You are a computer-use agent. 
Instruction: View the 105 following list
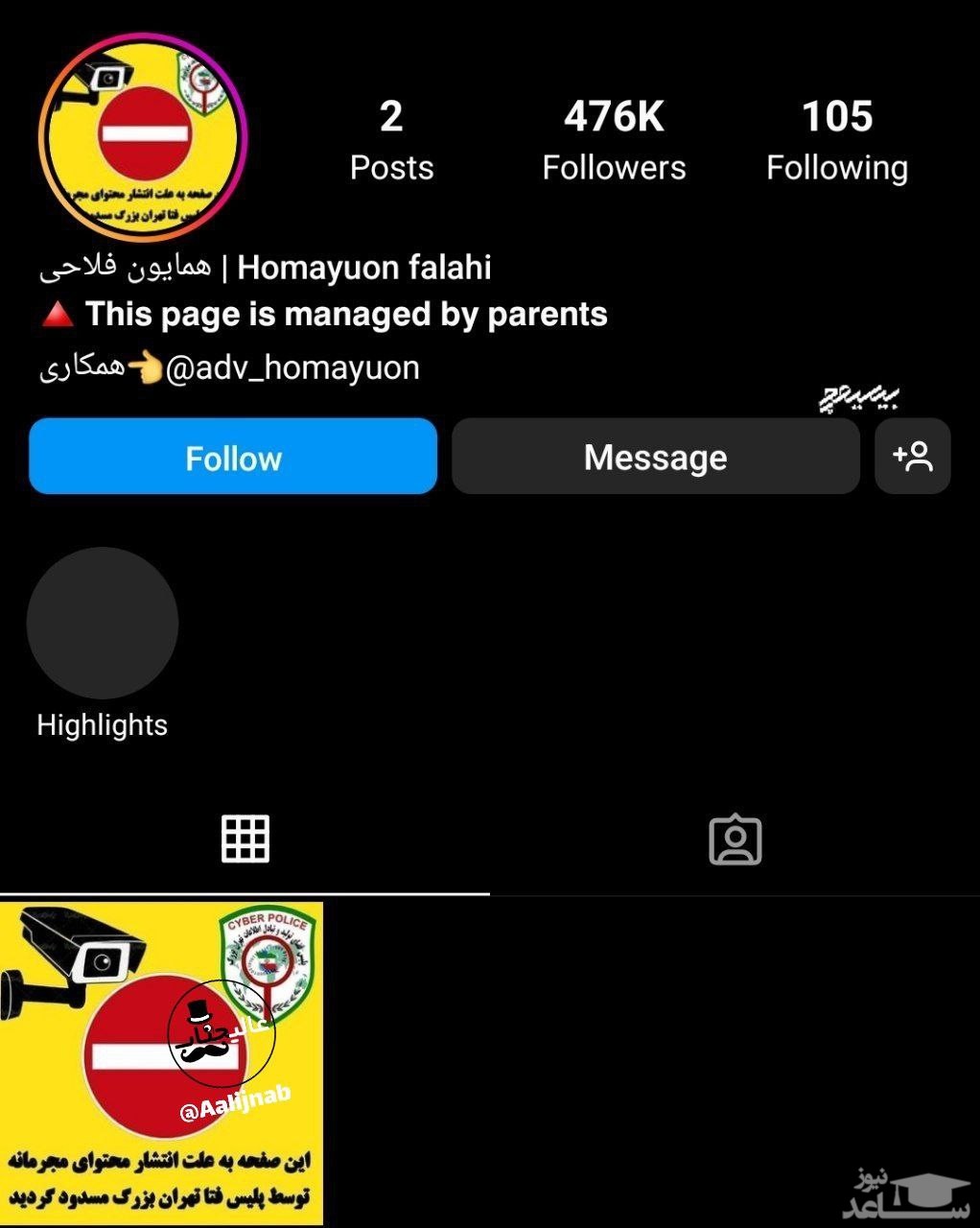(836, 140)
